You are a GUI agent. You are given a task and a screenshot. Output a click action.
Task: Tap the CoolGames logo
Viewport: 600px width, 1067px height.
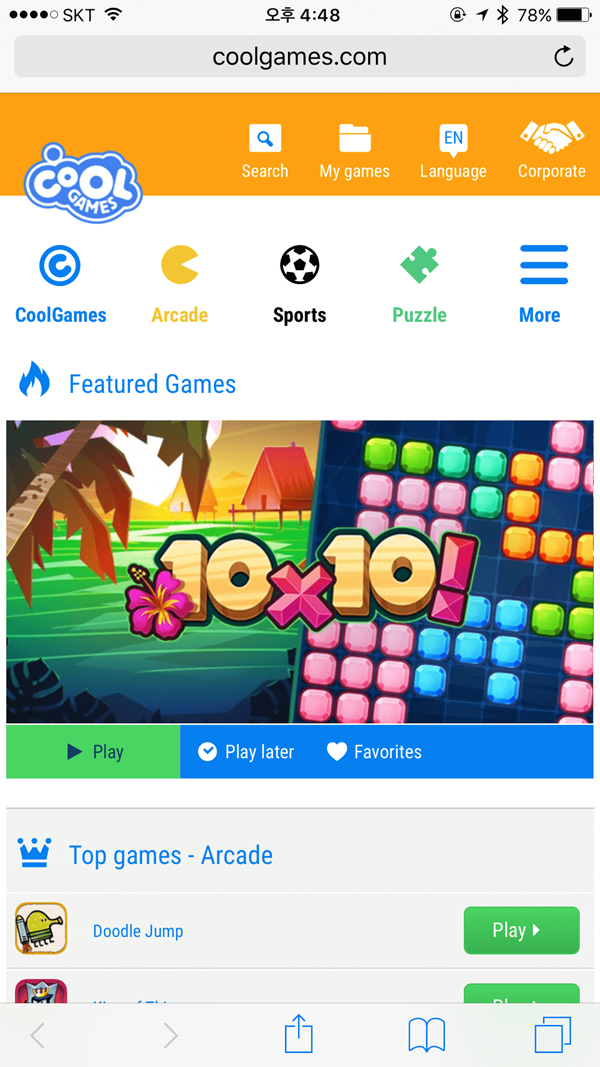coord(83,182)
